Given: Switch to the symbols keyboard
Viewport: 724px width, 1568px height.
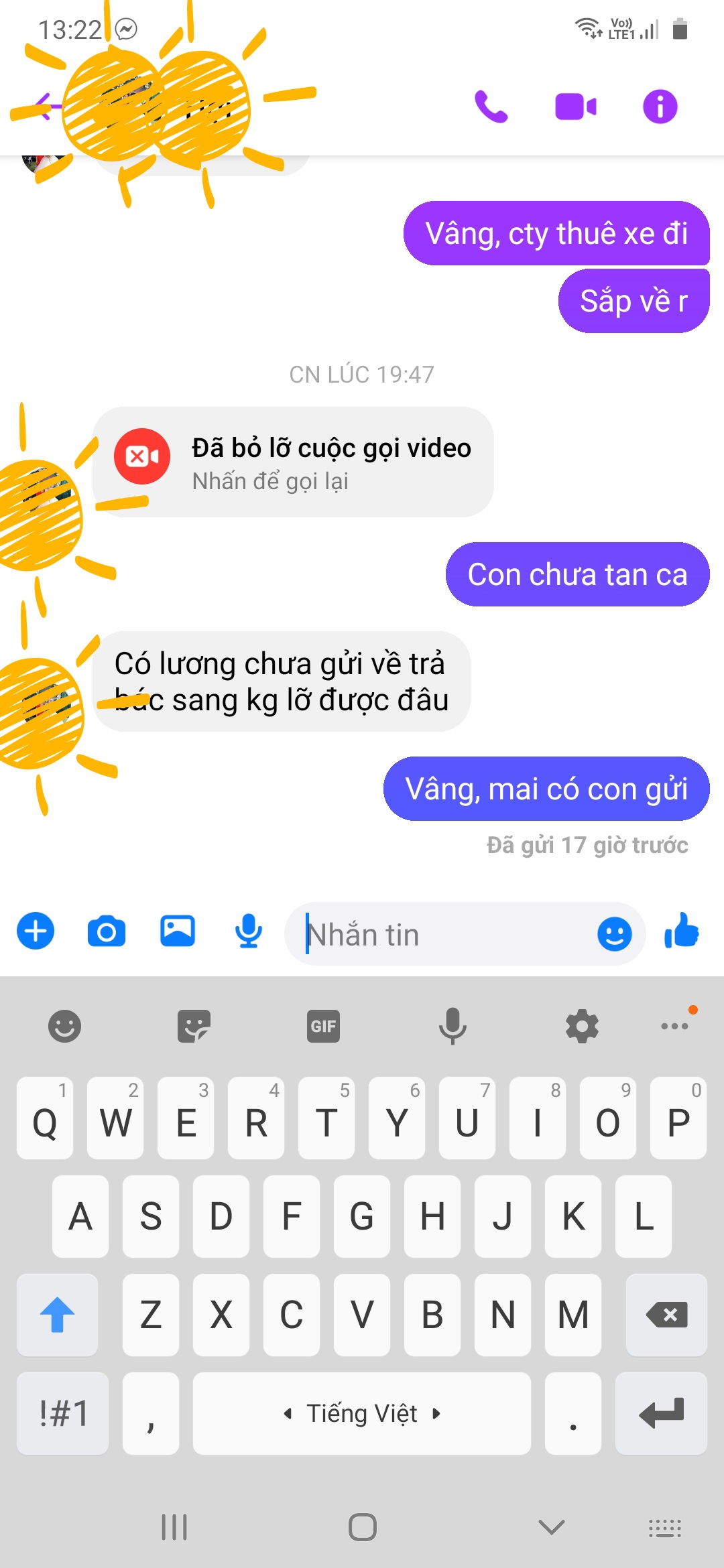Looking at the screenshot, I should (63, 1413).
